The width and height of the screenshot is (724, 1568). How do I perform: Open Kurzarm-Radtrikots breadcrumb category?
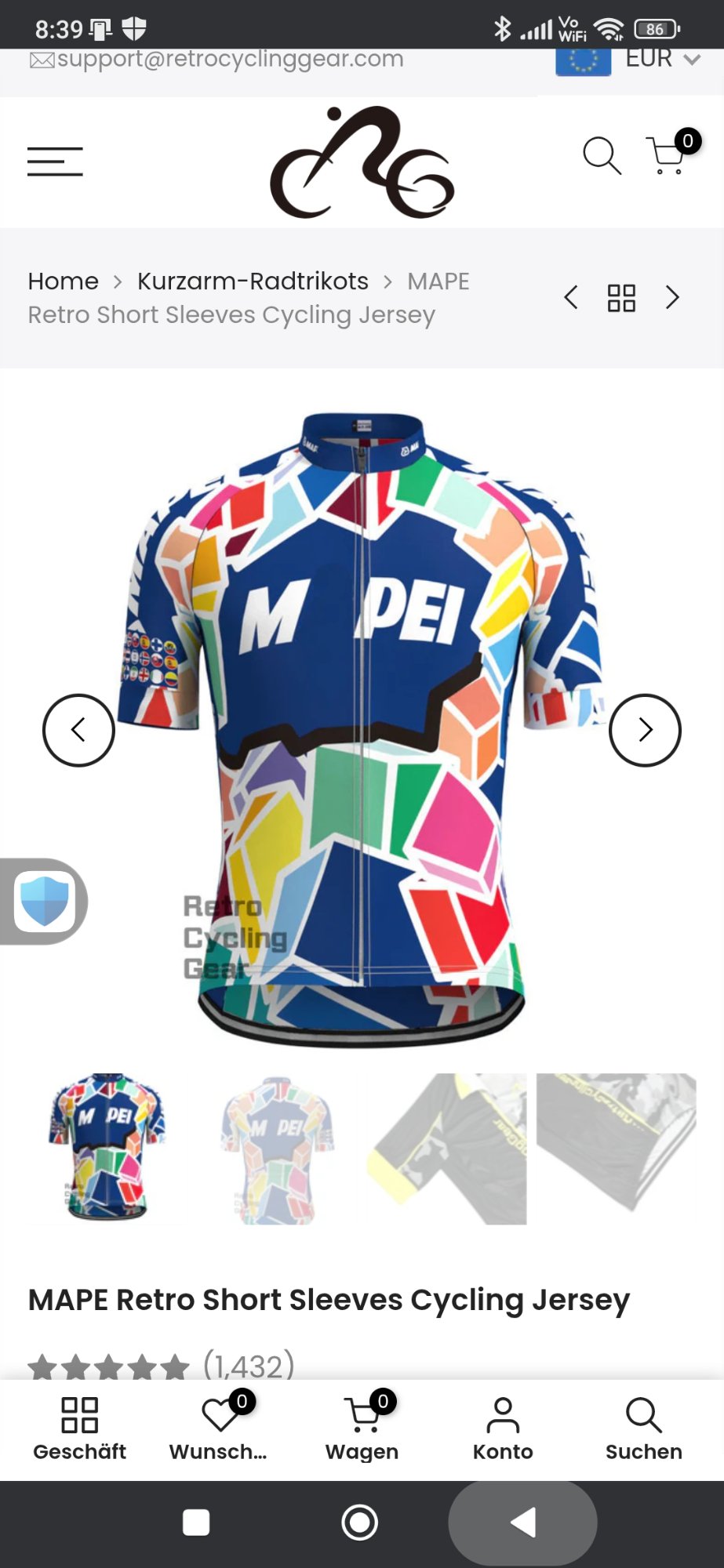click(253, 281)
